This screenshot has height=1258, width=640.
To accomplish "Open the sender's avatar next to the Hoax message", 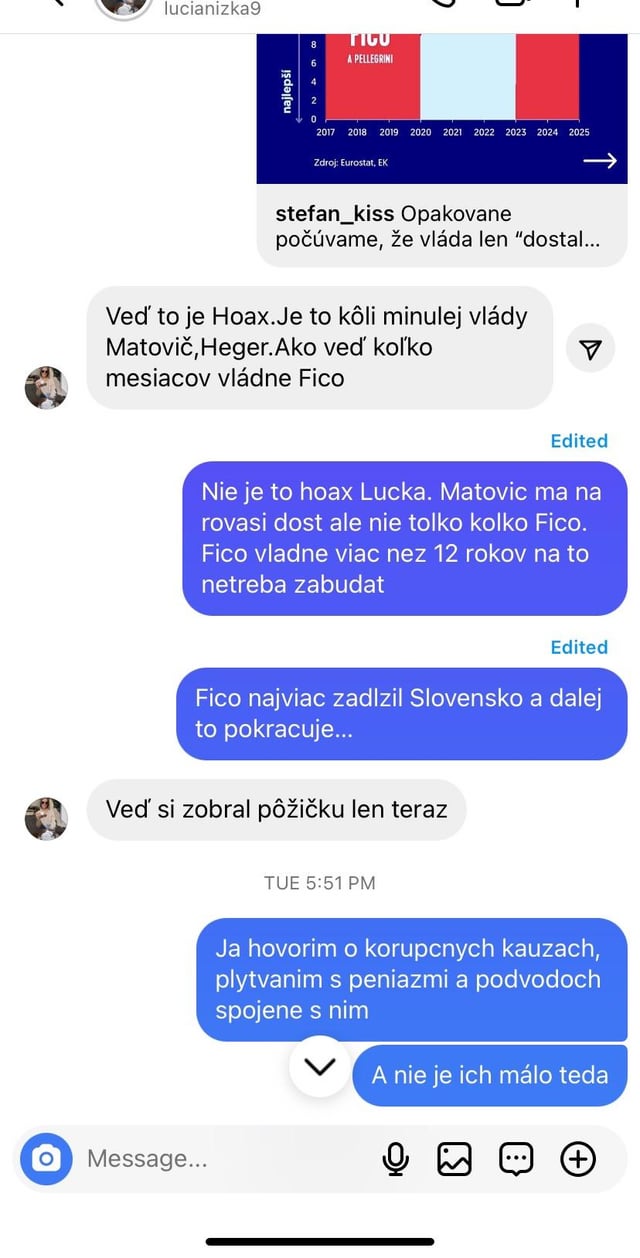I will (x=46, y=387).
